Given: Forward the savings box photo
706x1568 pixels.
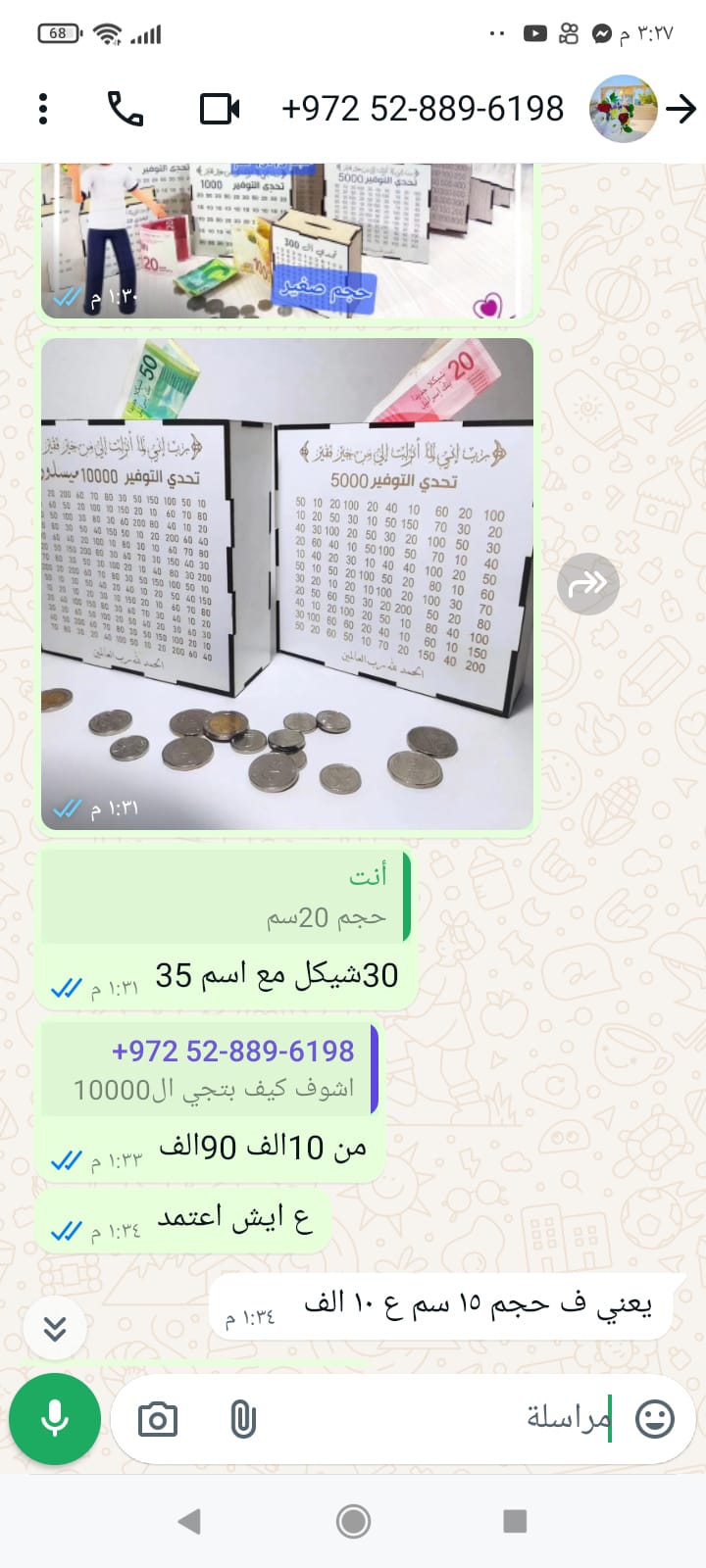Looking at the screenshot, I should coord(587,584).
